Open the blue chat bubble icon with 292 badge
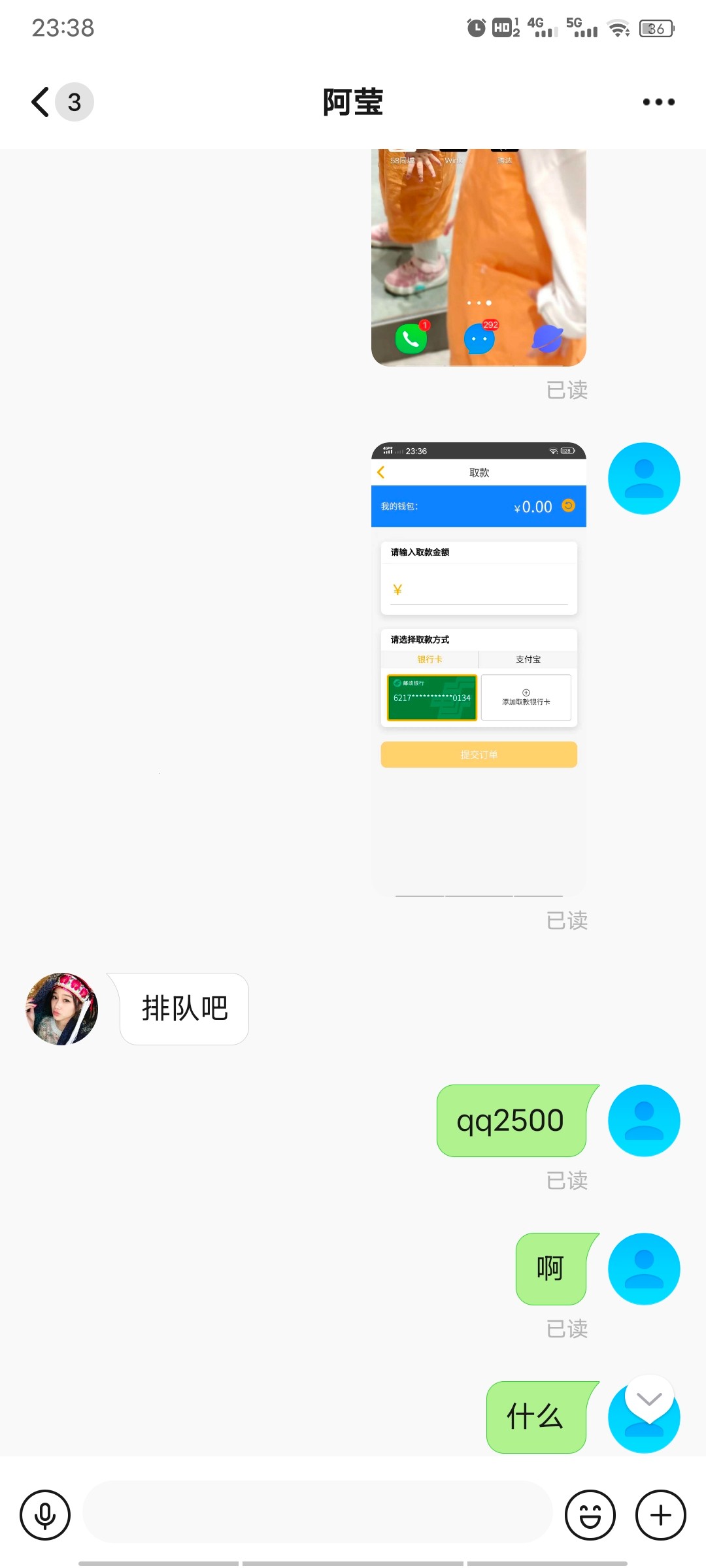The height and width of the screenshot is (1568, 706). coord(479,338)
